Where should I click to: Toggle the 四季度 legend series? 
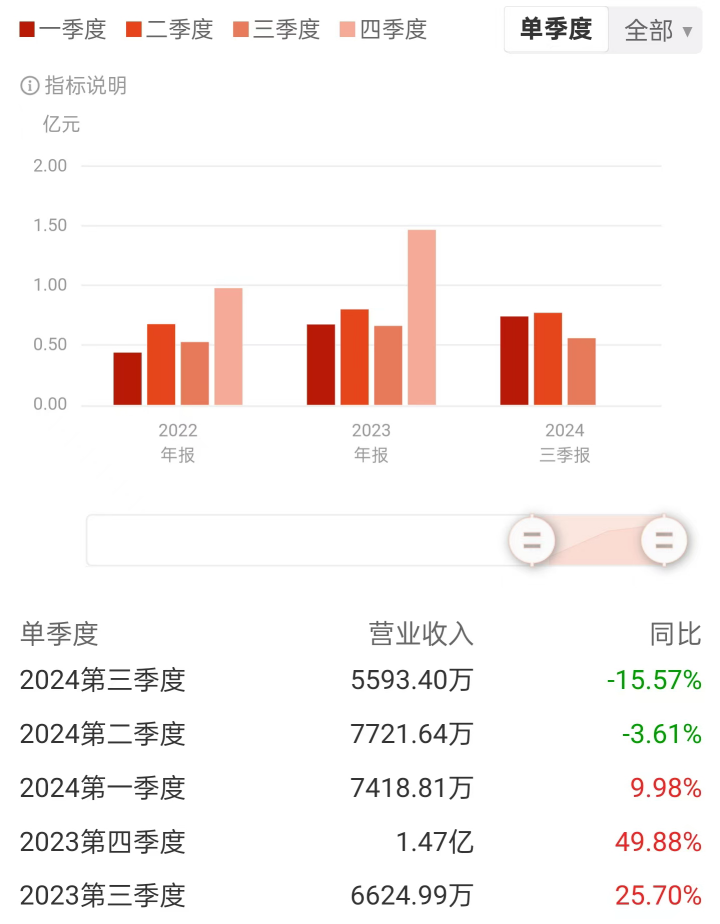383,30
